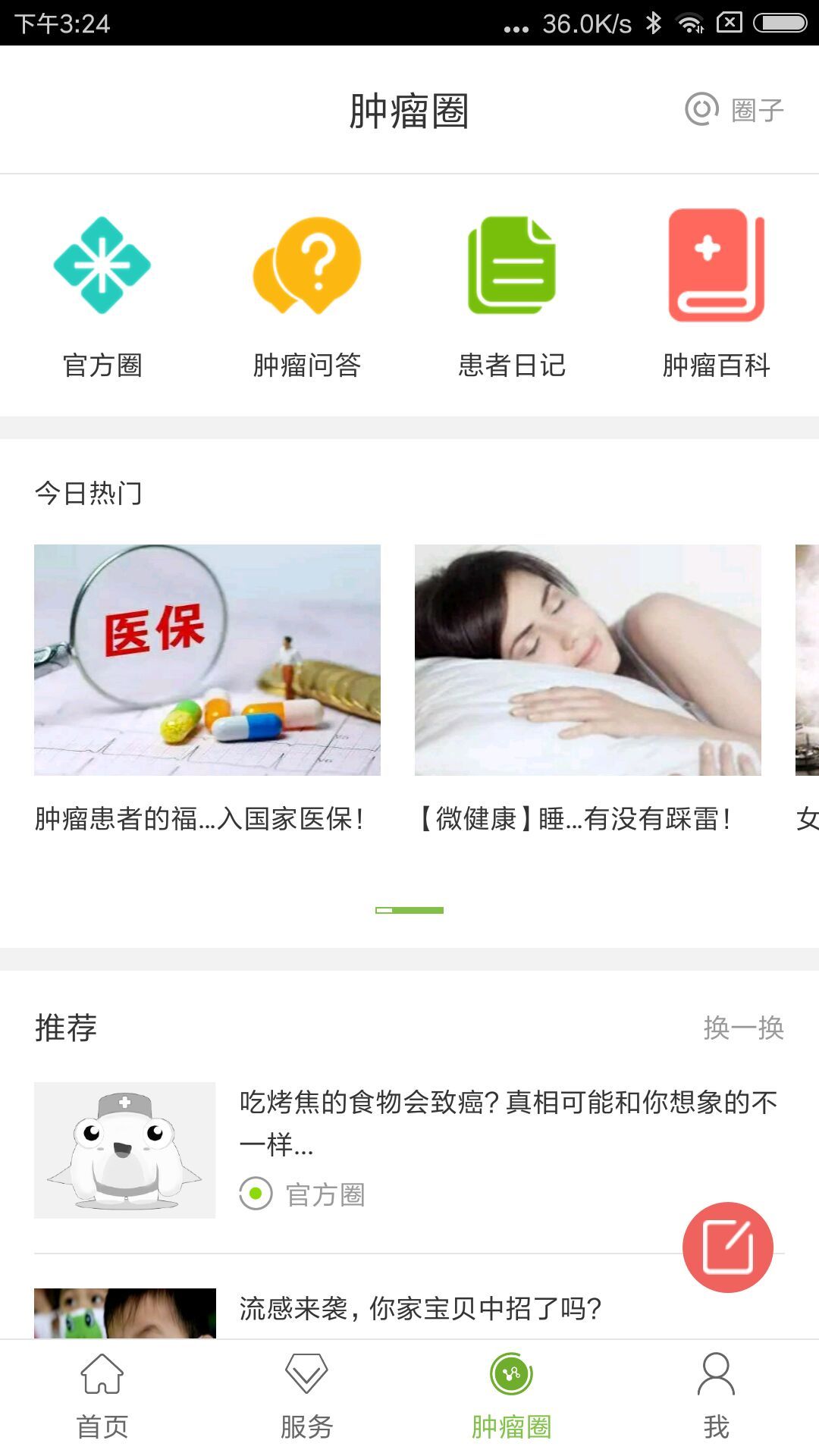Open 官方圈 section

click(102, 296)
